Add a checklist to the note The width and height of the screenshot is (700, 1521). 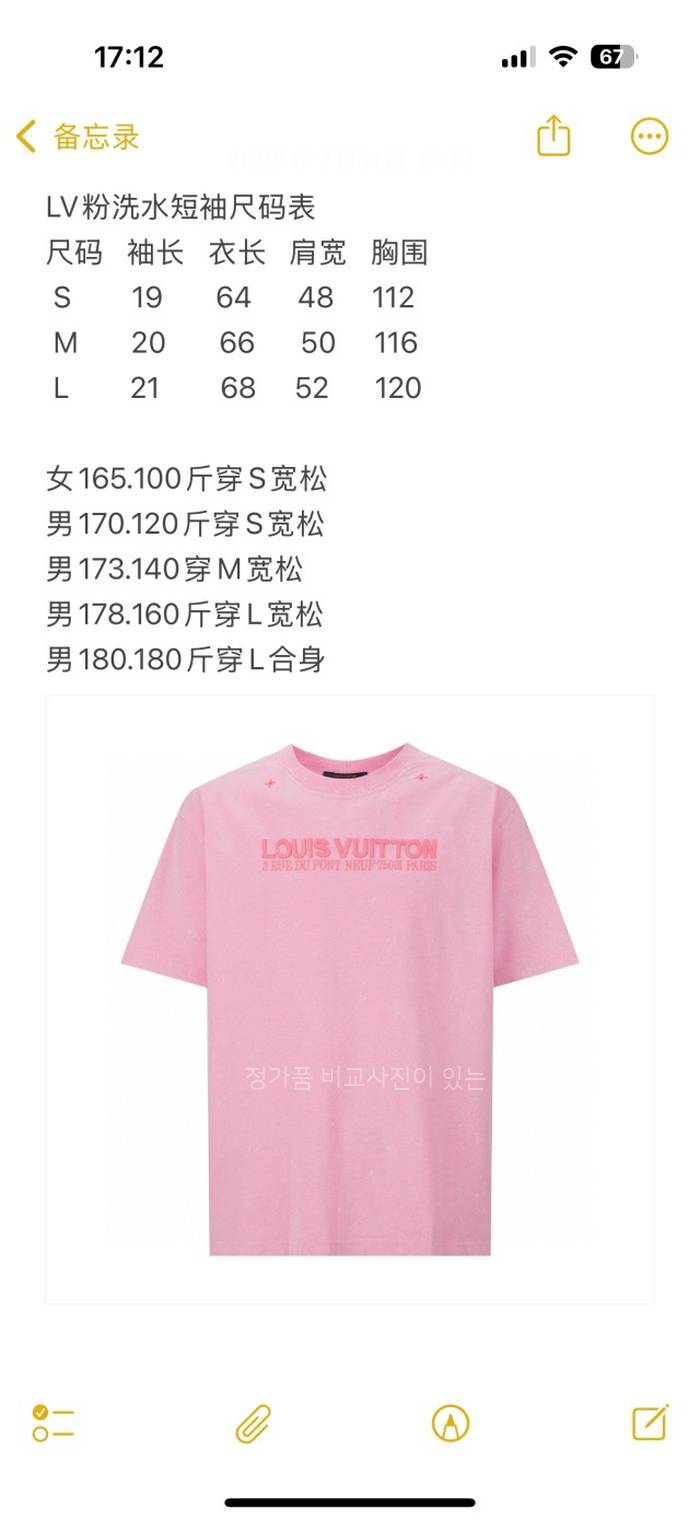[x=53, y=1422]
